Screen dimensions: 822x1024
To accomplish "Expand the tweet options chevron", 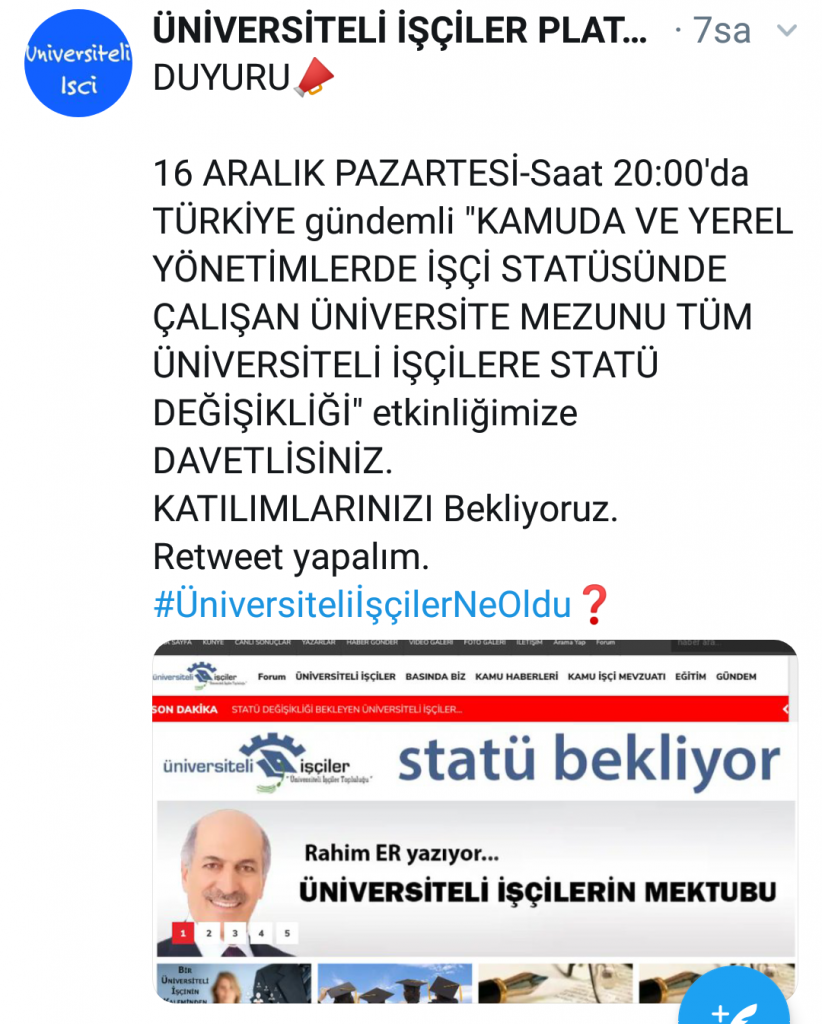I will (786, 31).
